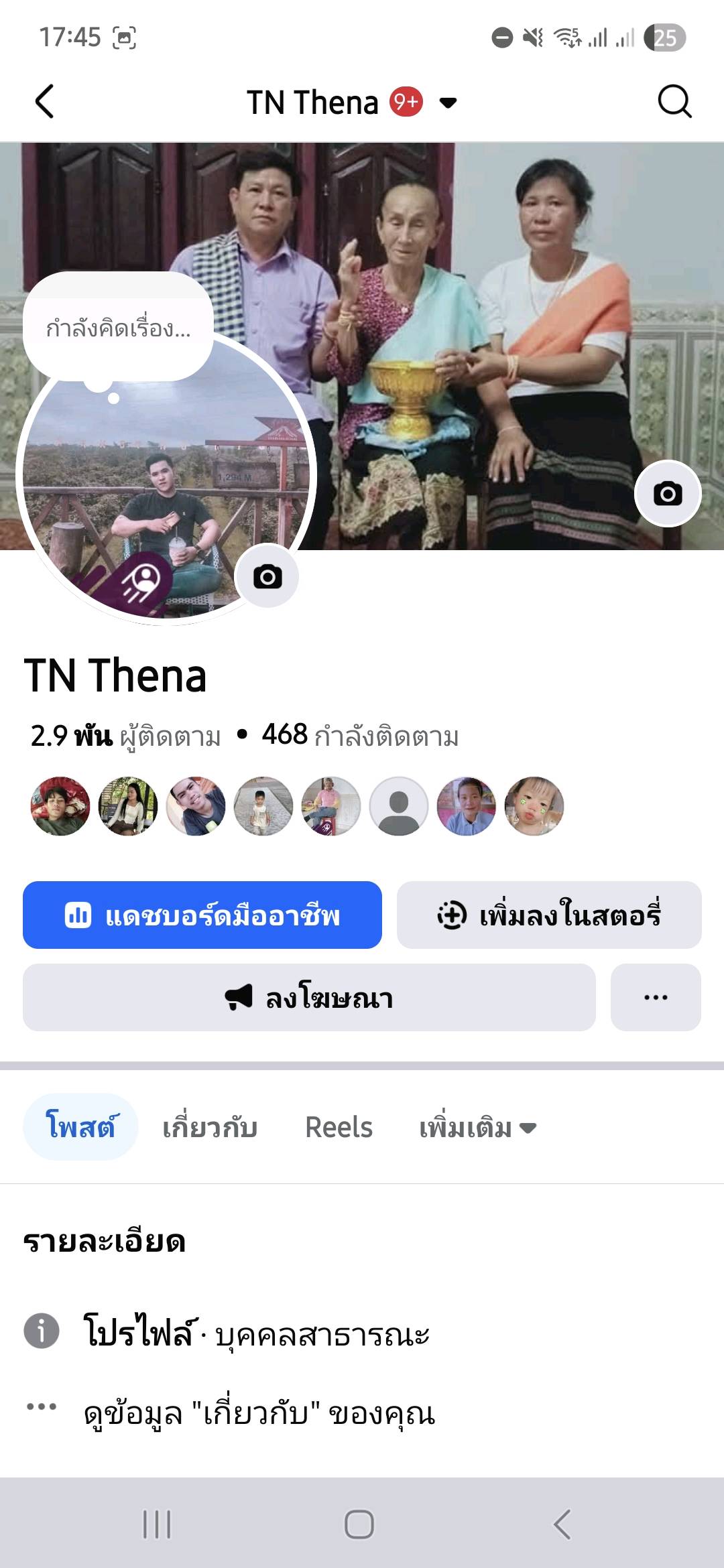Image resolution: width=724 pixels, height=1568 pixels.
Task: Switch to the Reels tab
Action: (x=339, y=1127)
